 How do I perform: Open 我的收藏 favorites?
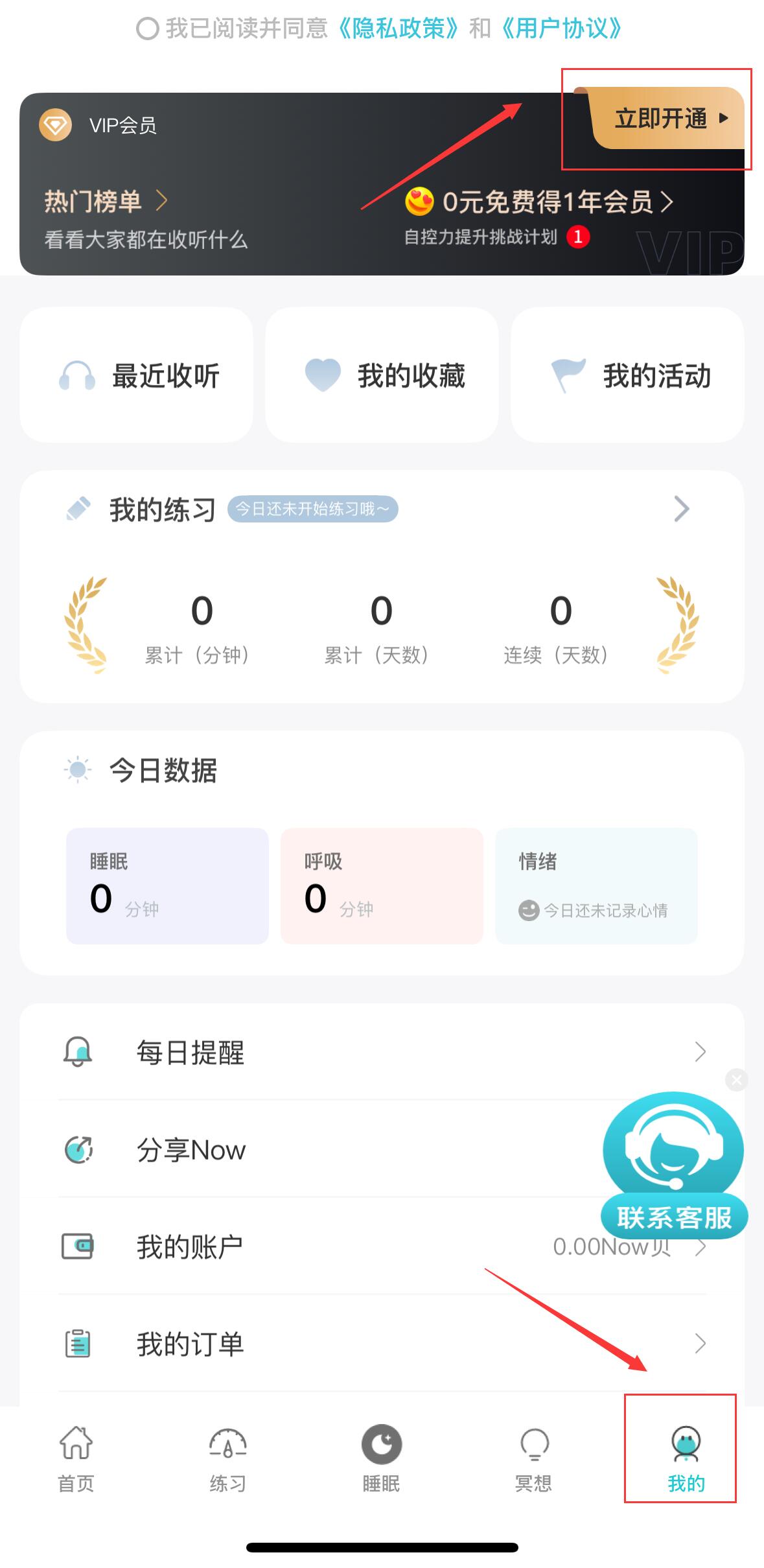pyautogui.click(x=382, y=375)
